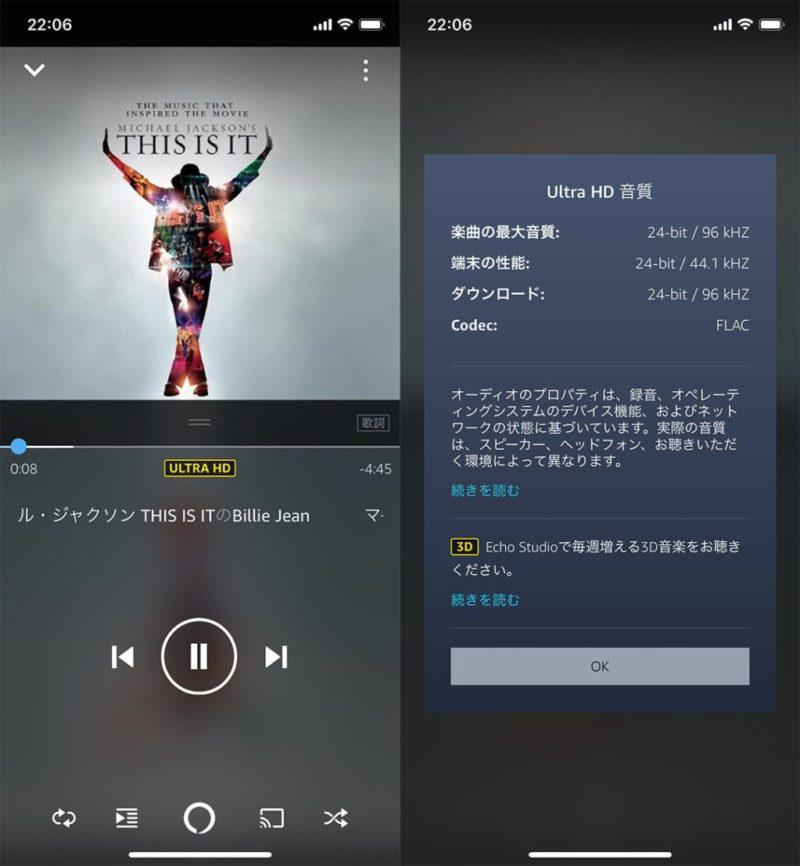Open the three-dot overflow menu
This screenshot has width=800, height=866.
pyautogui.click(x=366, y=70)
